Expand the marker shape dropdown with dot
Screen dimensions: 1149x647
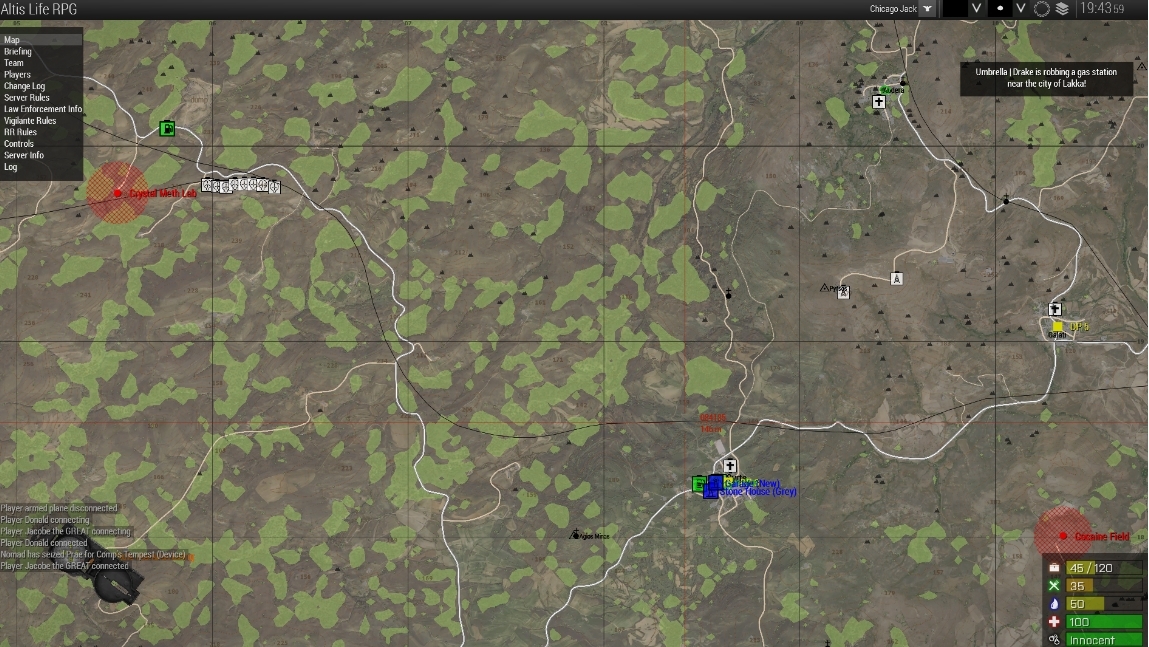point(1020,9)
